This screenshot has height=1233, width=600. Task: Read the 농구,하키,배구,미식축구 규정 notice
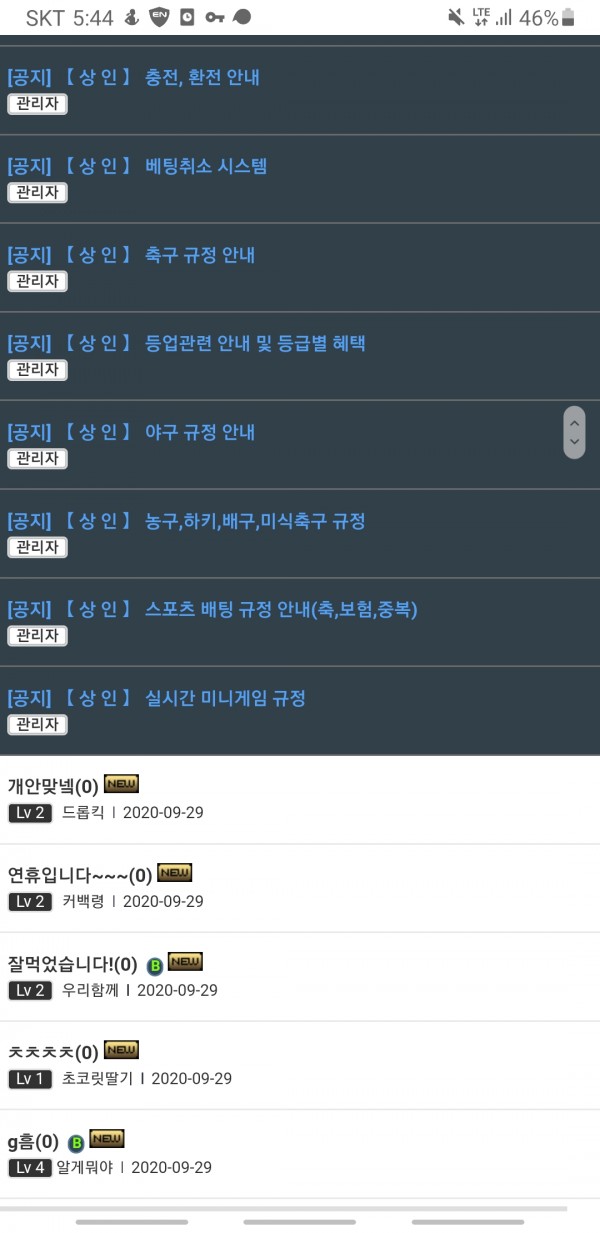254,521
